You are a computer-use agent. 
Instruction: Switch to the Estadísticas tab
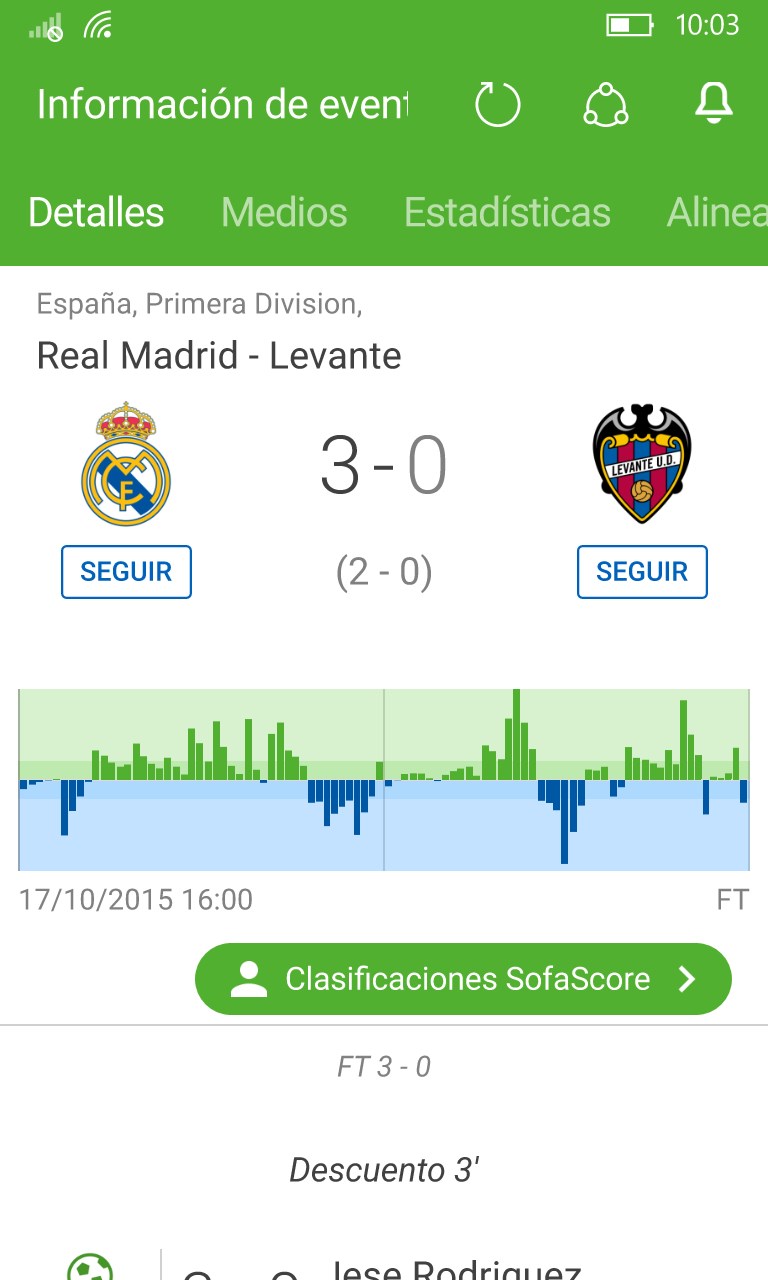coord(507,212)
